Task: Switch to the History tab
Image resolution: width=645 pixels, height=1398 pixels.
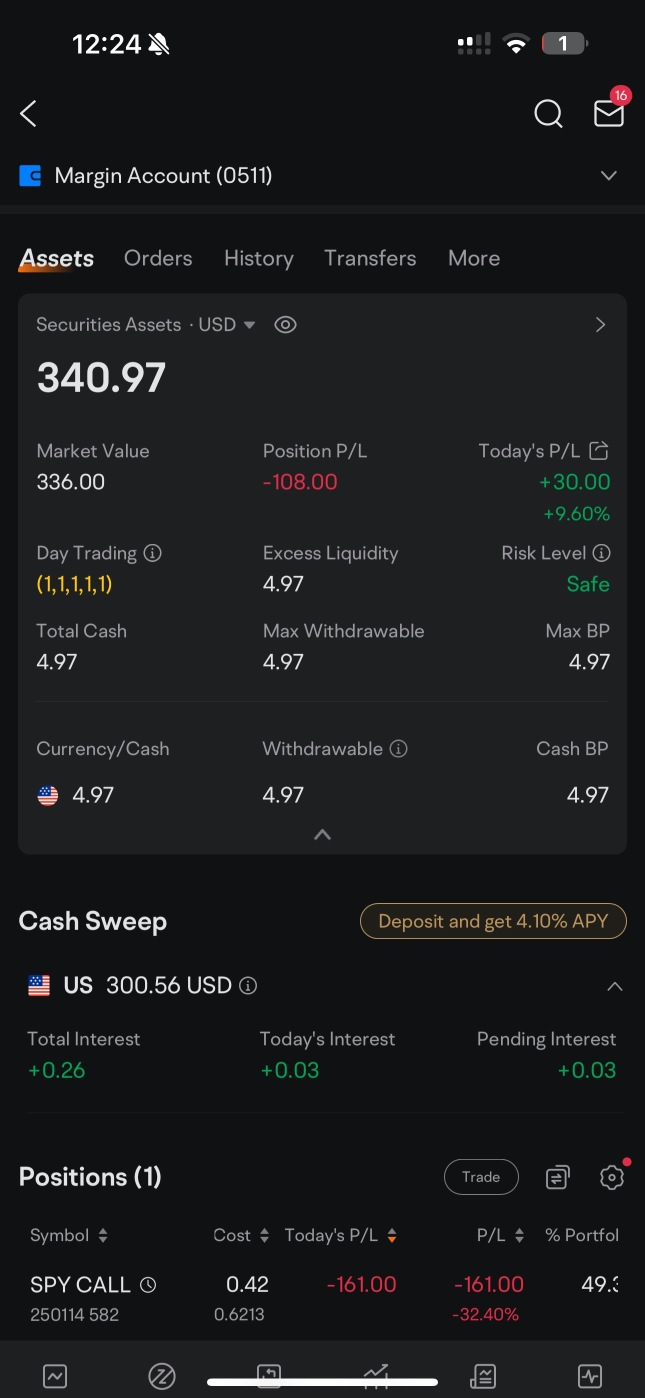Action: point(258,258)
